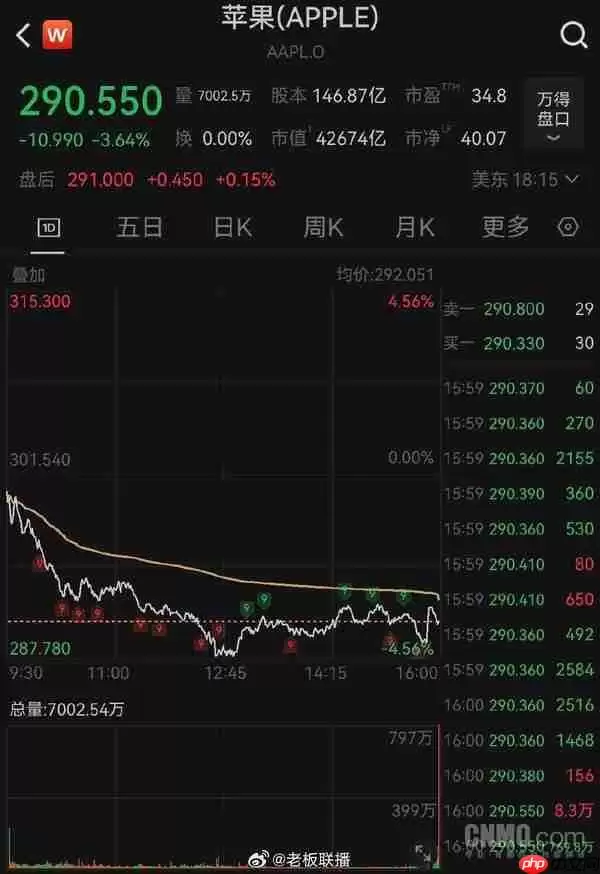Tap the red W icon
600x874 pixels.
click(x=57, y=35)
